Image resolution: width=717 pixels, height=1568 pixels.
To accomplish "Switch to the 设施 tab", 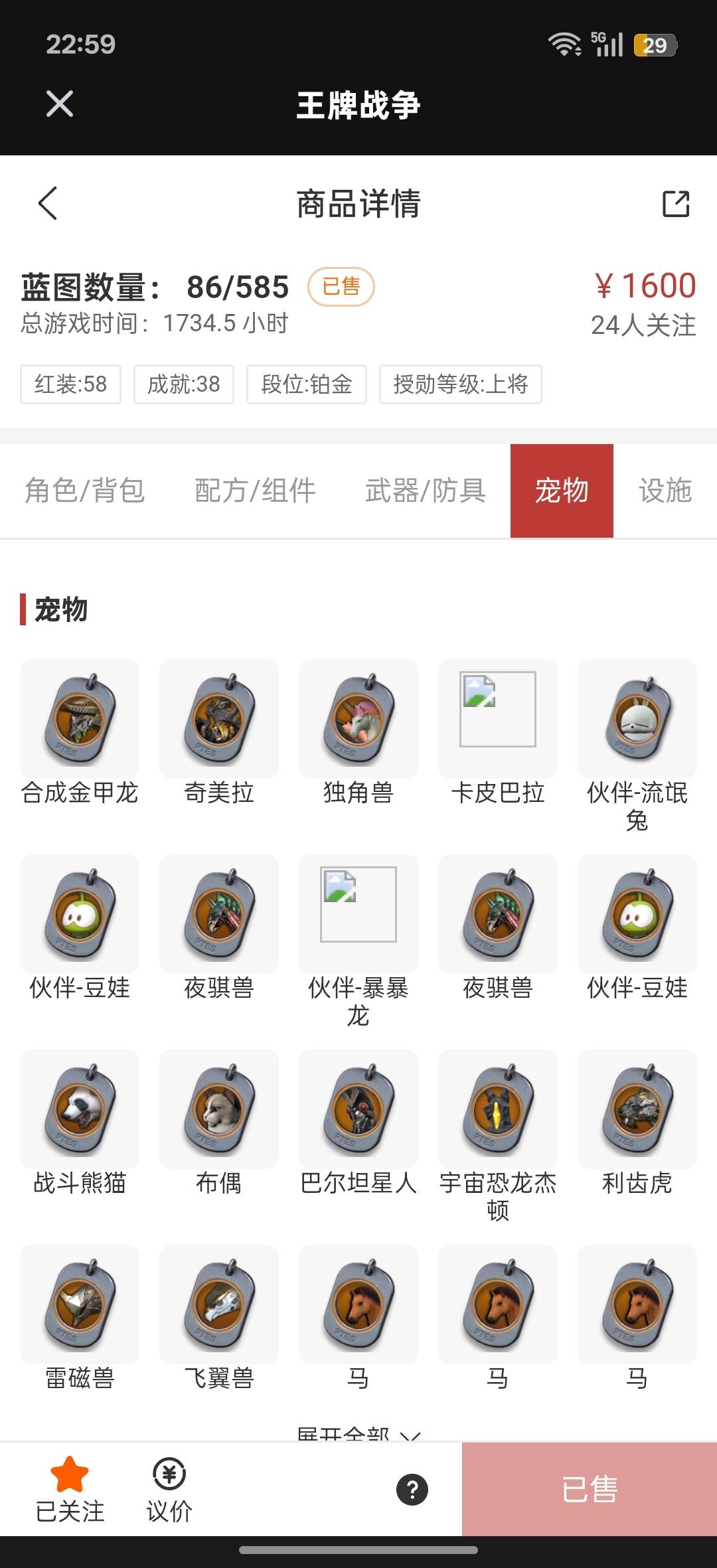I will [x=665, y=491].
